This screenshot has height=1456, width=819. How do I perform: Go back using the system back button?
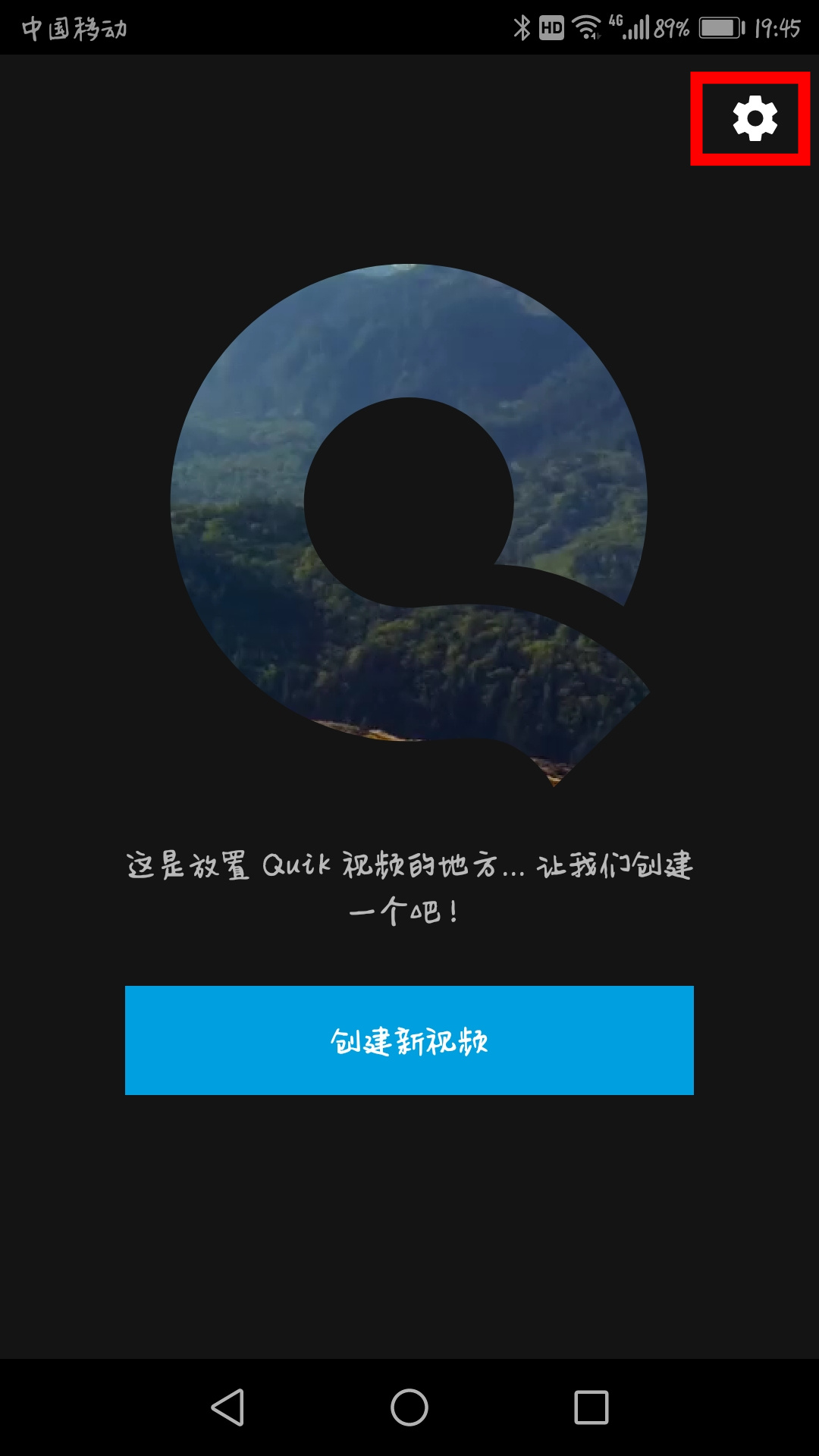point(227,1407)
